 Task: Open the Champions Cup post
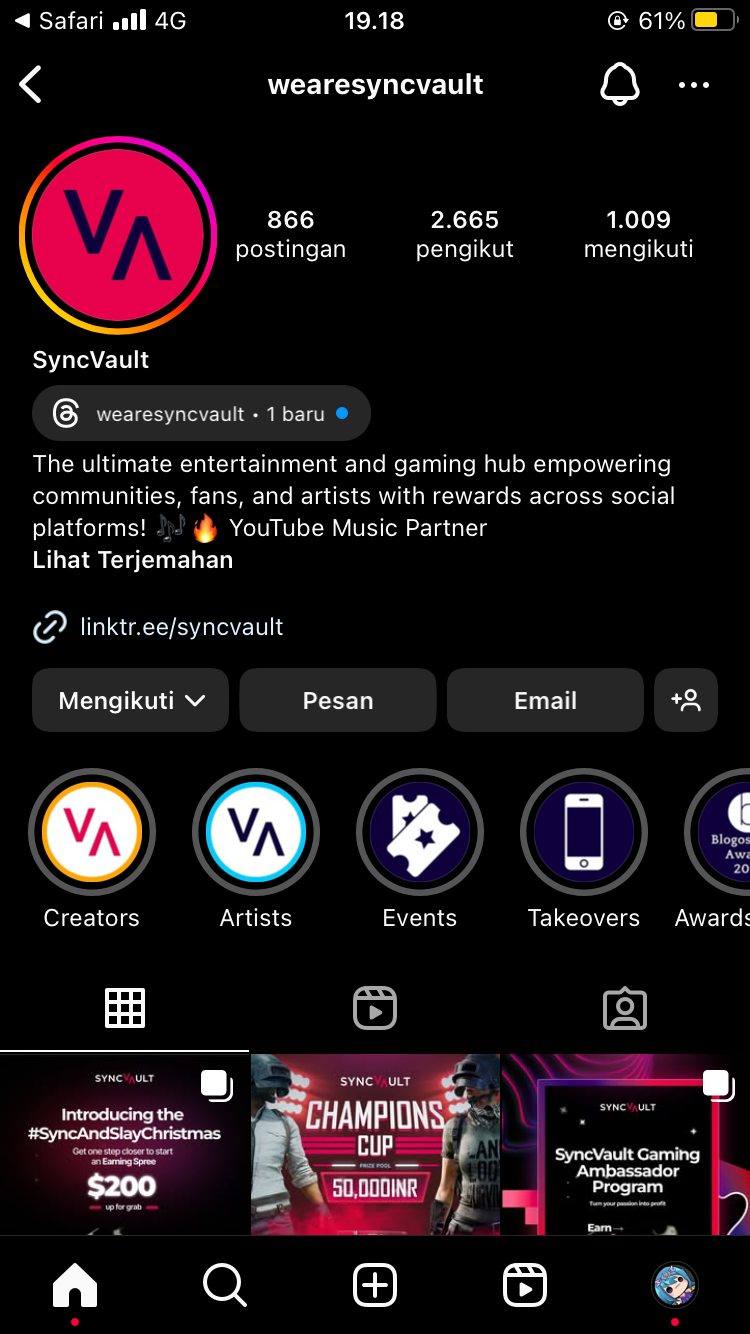click(375, 1144)
